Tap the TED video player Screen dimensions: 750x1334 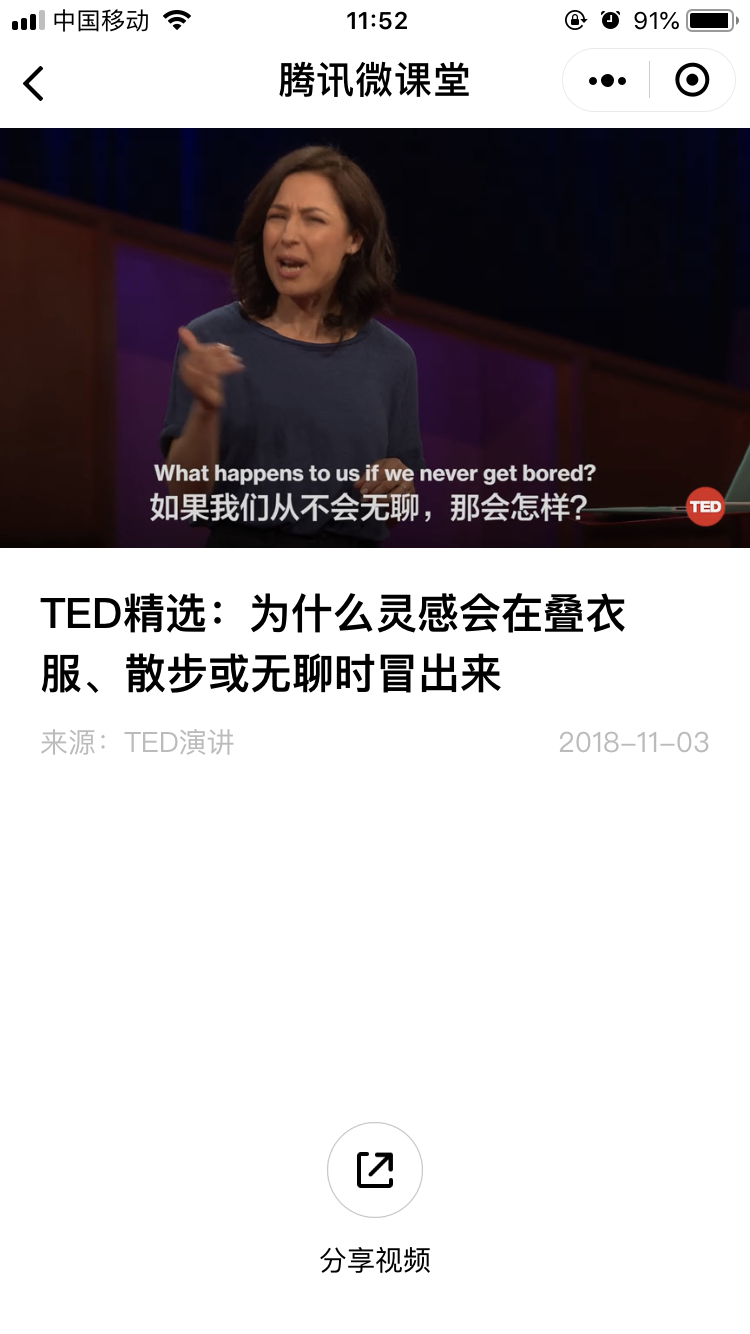[375, 338]
